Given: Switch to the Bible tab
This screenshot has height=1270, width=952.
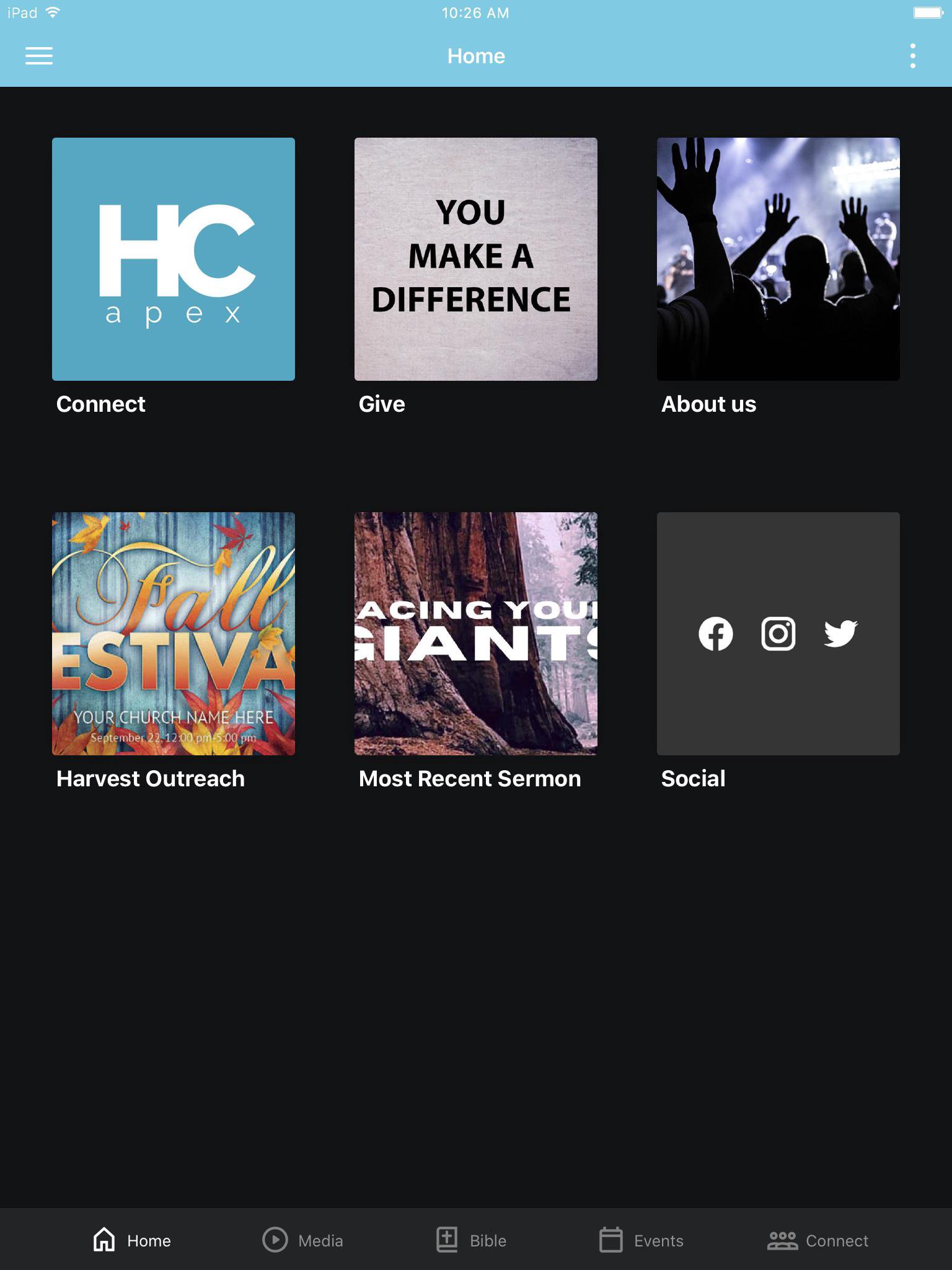Looking at the screenshot, I should click(x=471, y=1240).
